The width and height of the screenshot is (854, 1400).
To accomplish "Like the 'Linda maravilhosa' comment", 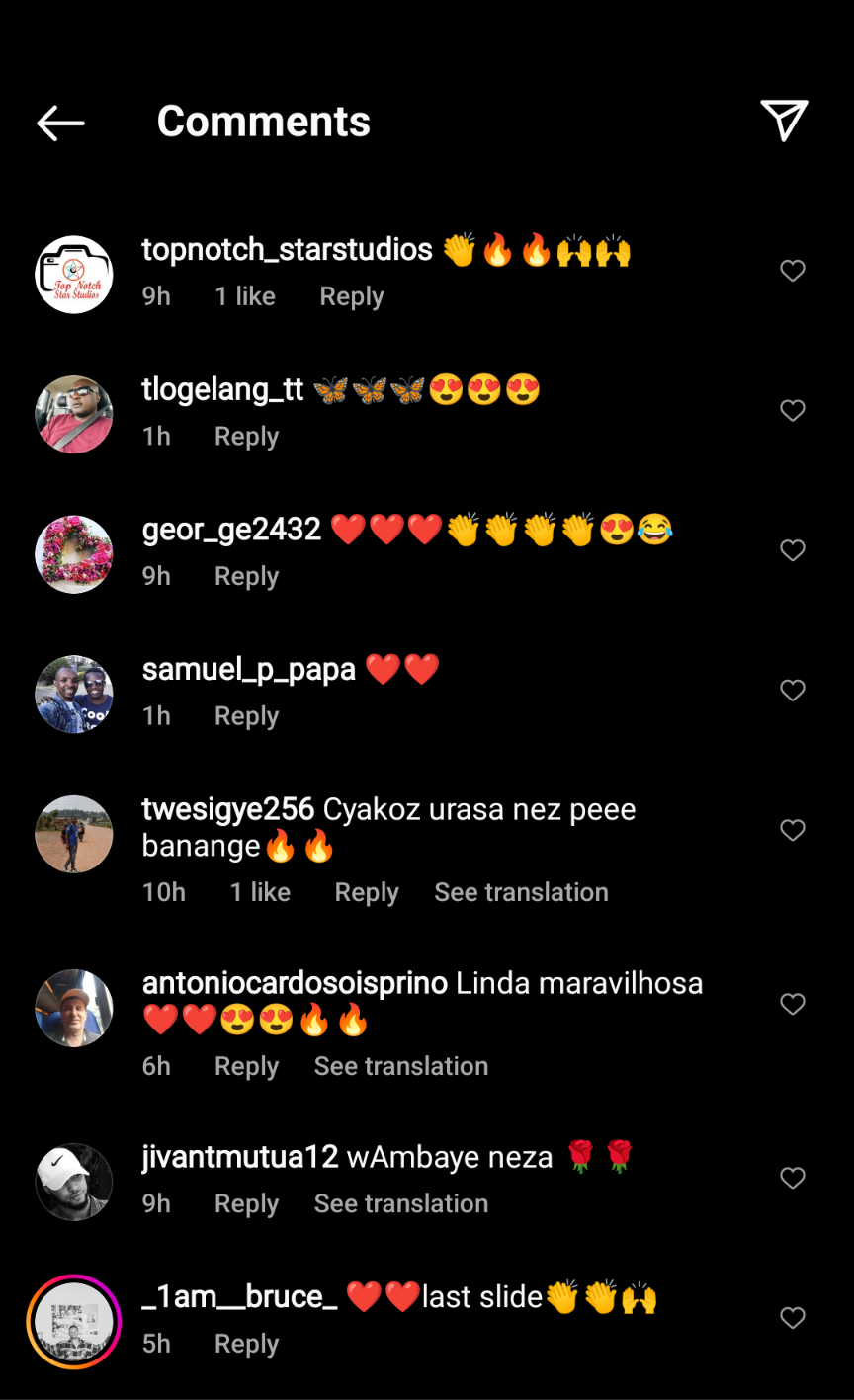I will pyautogui.click(x=793, y=1004).
